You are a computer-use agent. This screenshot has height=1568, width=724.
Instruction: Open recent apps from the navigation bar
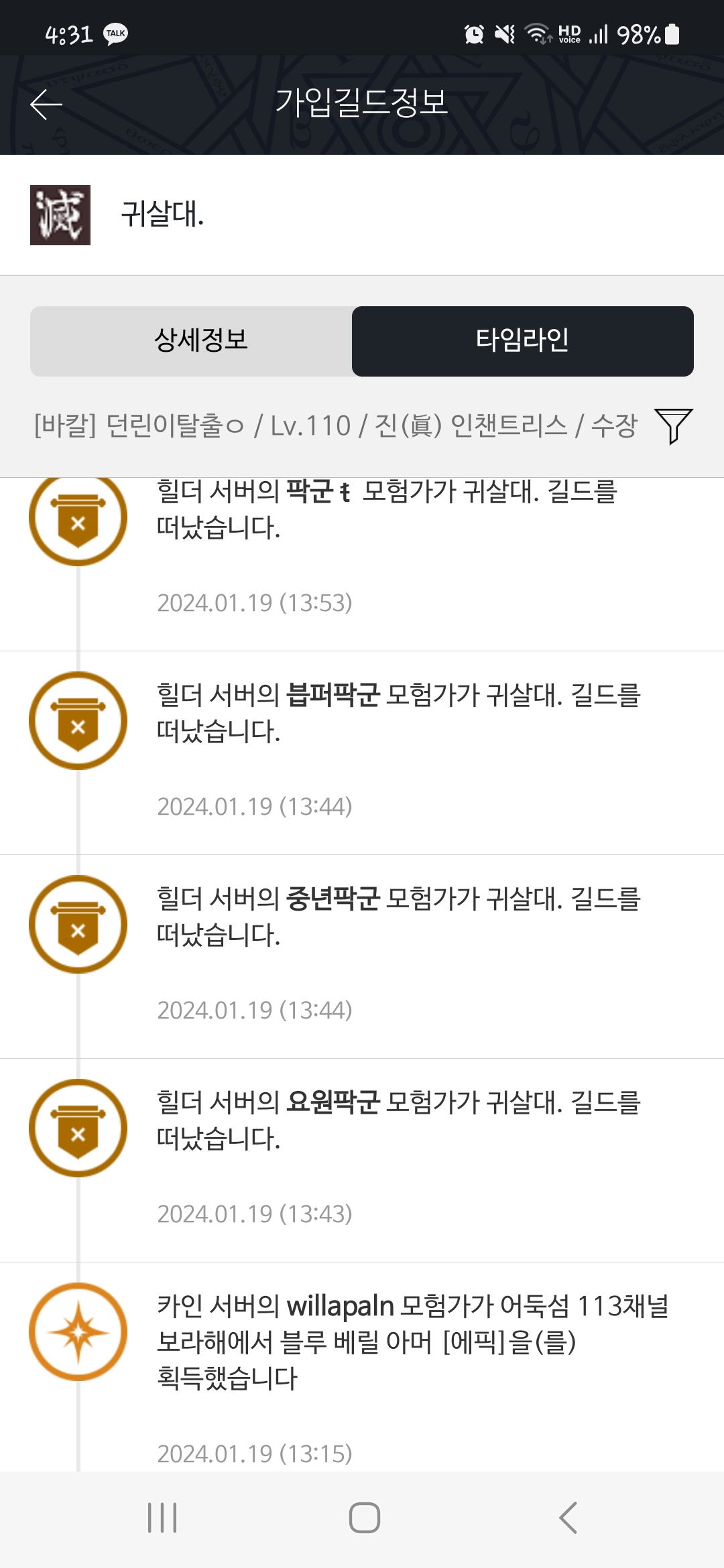pyautogui.click(x=162, y=1518)
